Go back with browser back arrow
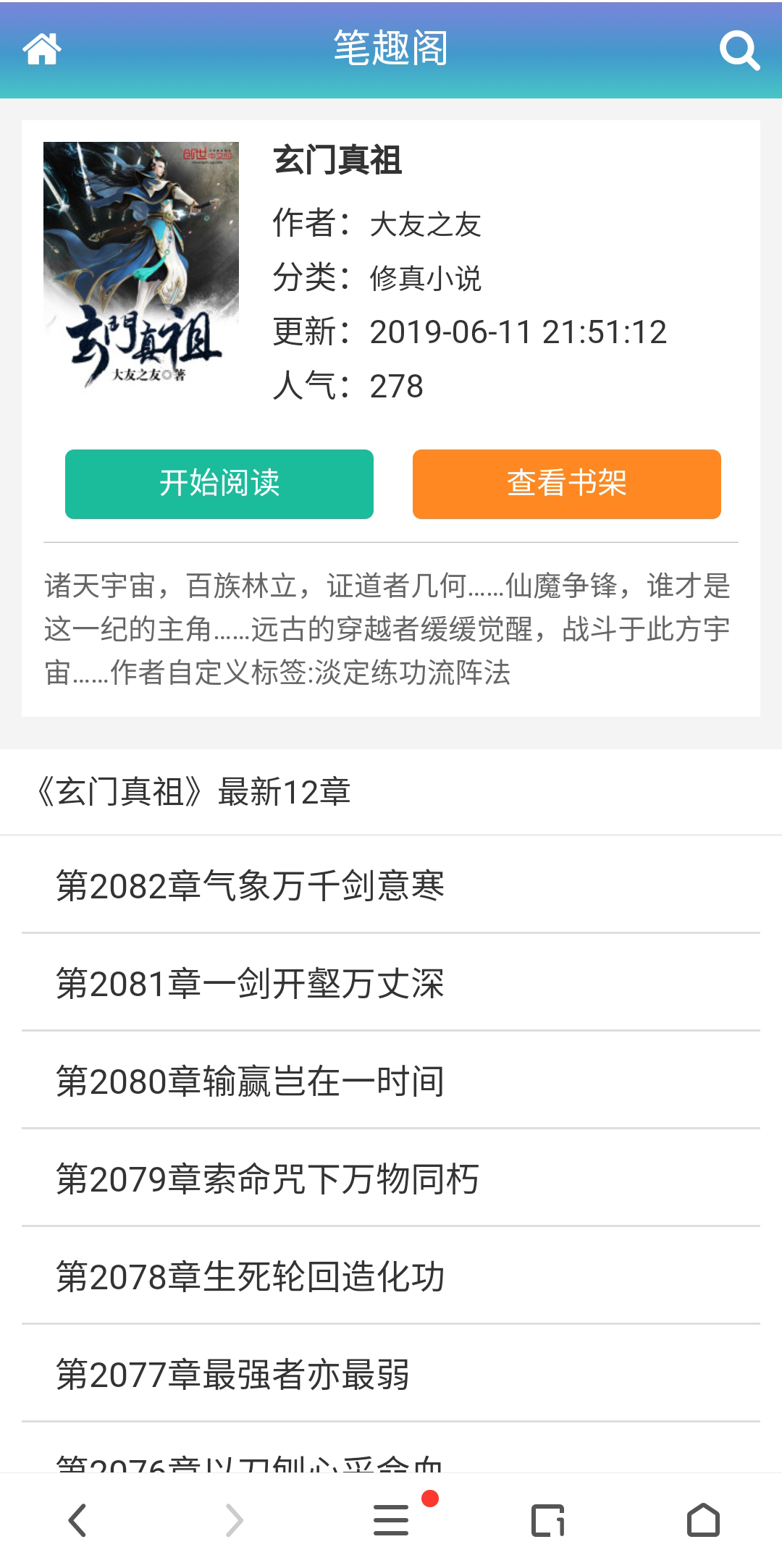The image size is (782, 1568). point(77,1520)
